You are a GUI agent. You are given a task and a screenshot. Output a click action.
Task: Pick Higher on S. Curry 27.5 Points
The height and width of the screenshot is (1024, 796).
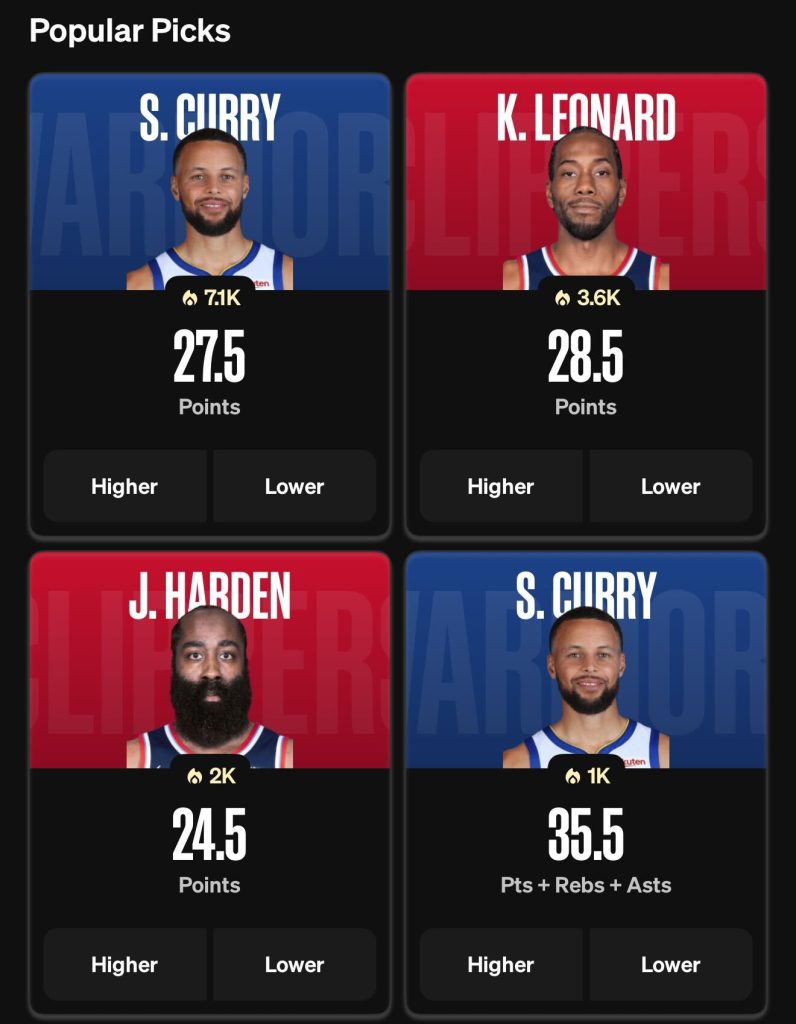125,487
